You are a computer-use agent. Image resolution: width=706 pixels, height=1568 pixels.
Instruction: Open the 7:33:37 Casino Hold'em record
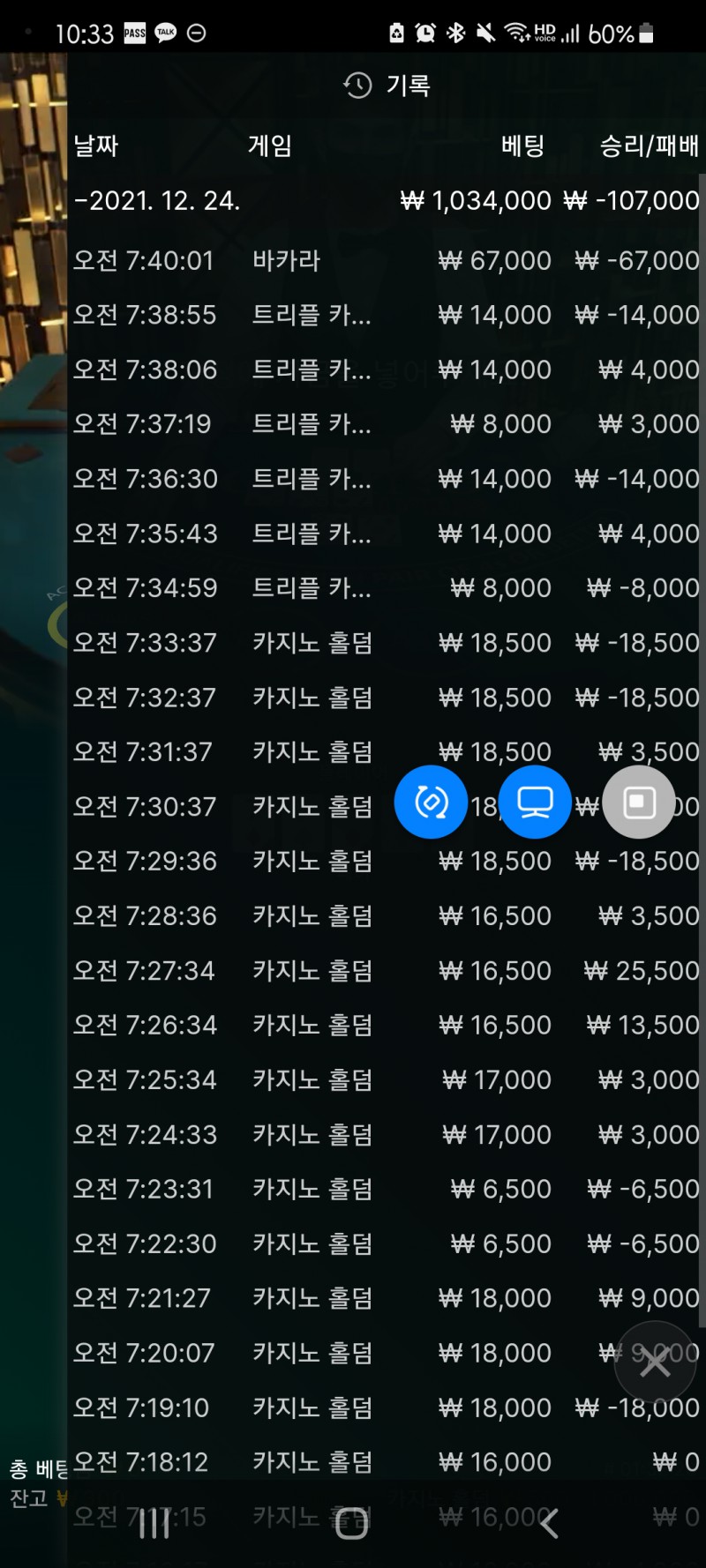coord(385,643)
